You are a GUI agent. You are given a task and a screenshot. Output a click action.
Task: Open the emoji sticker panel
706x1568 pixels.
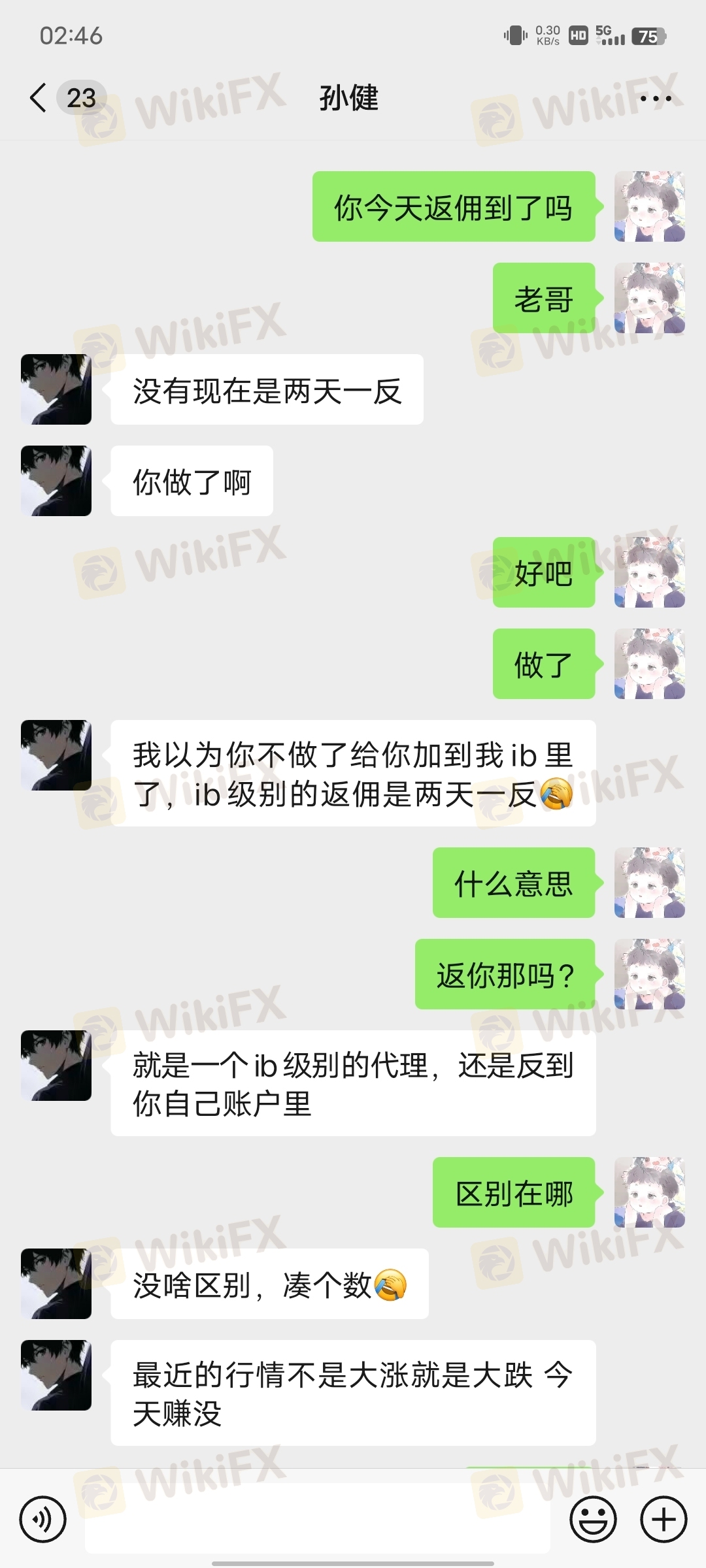click(593, 1519)
